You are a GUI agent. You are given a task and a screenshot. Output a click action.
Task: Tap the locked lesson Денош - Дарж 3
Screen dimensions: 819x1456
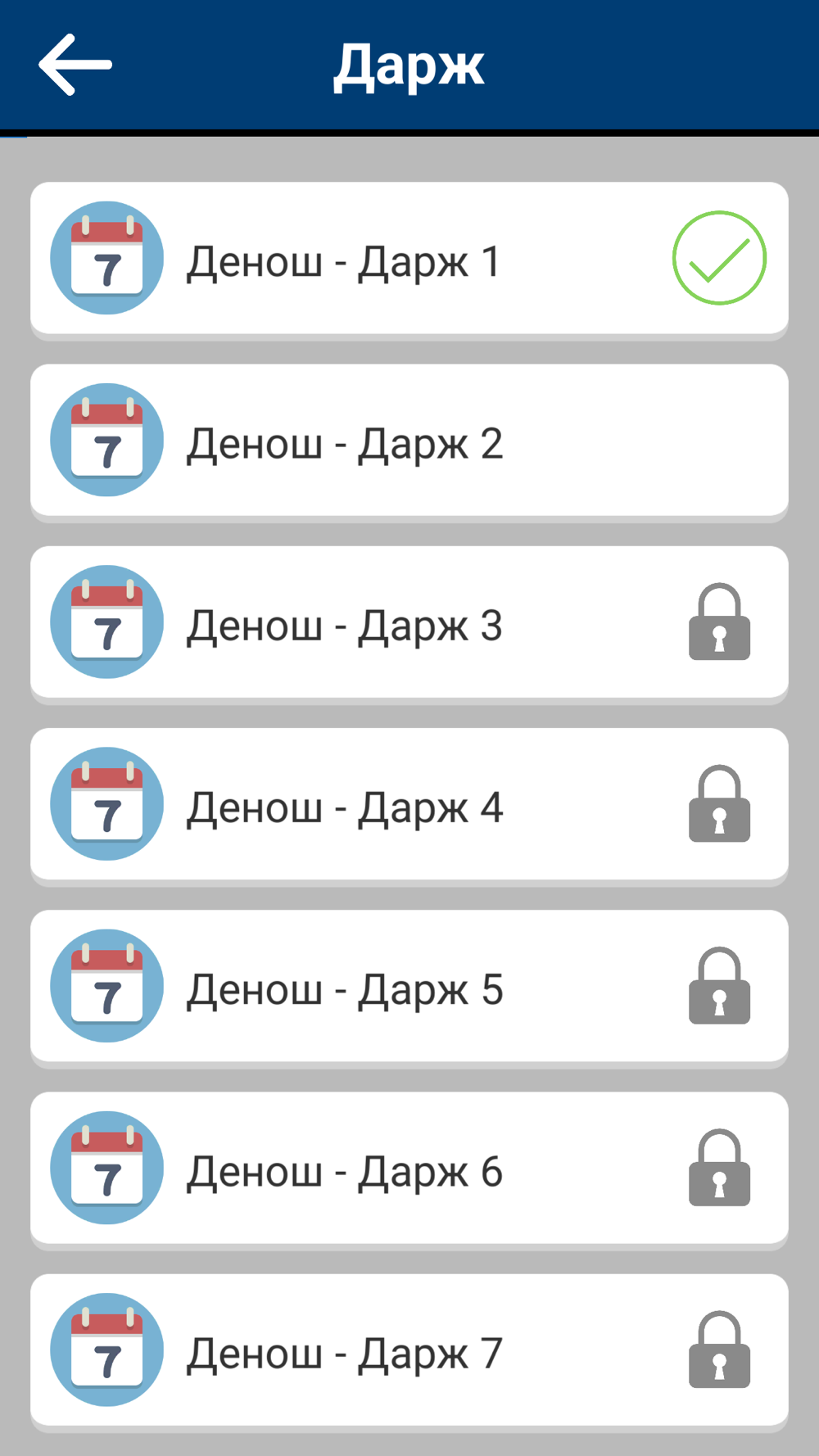409,622
